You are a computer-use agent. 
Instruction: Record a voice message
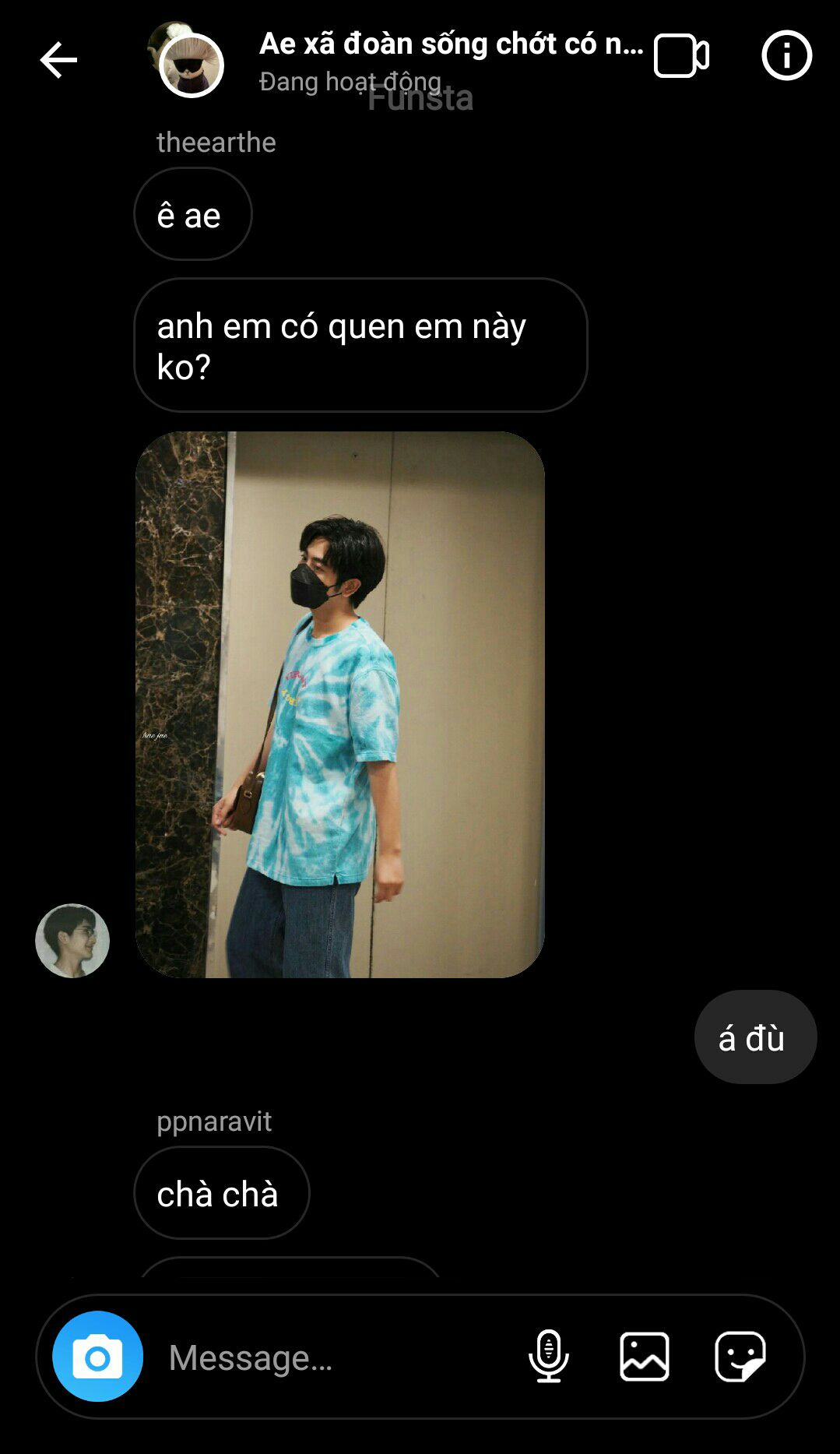(x=549, y=1357)
